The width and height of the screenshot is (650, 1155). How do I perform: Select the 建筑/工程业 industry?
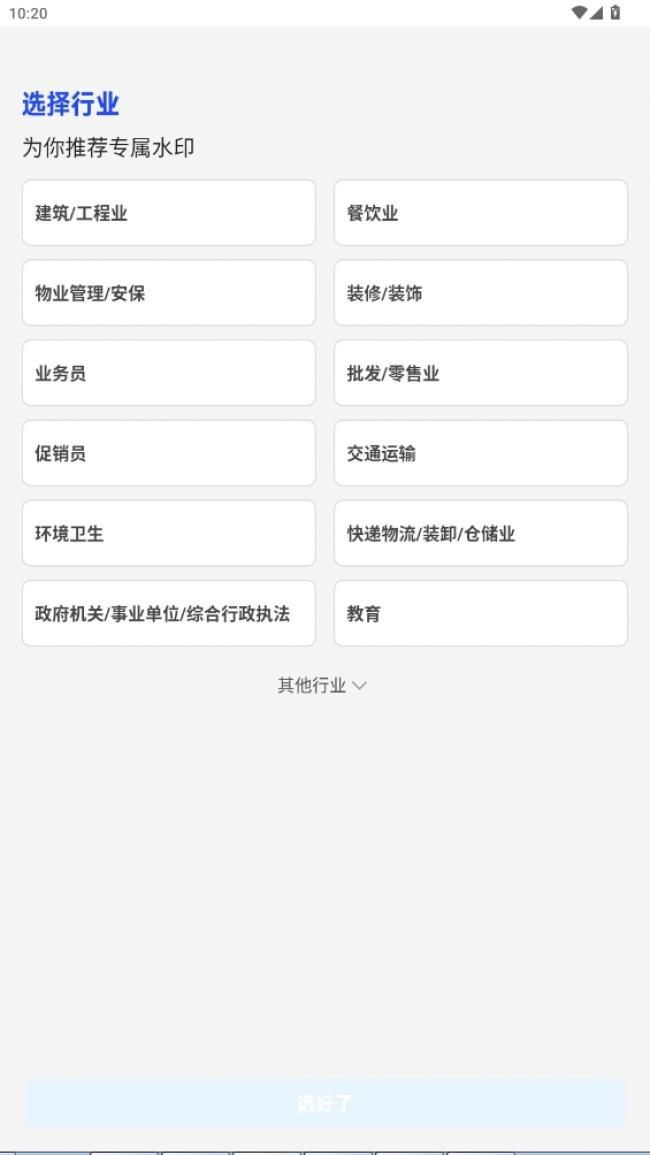pyautogui.click(x=169, y=213)
